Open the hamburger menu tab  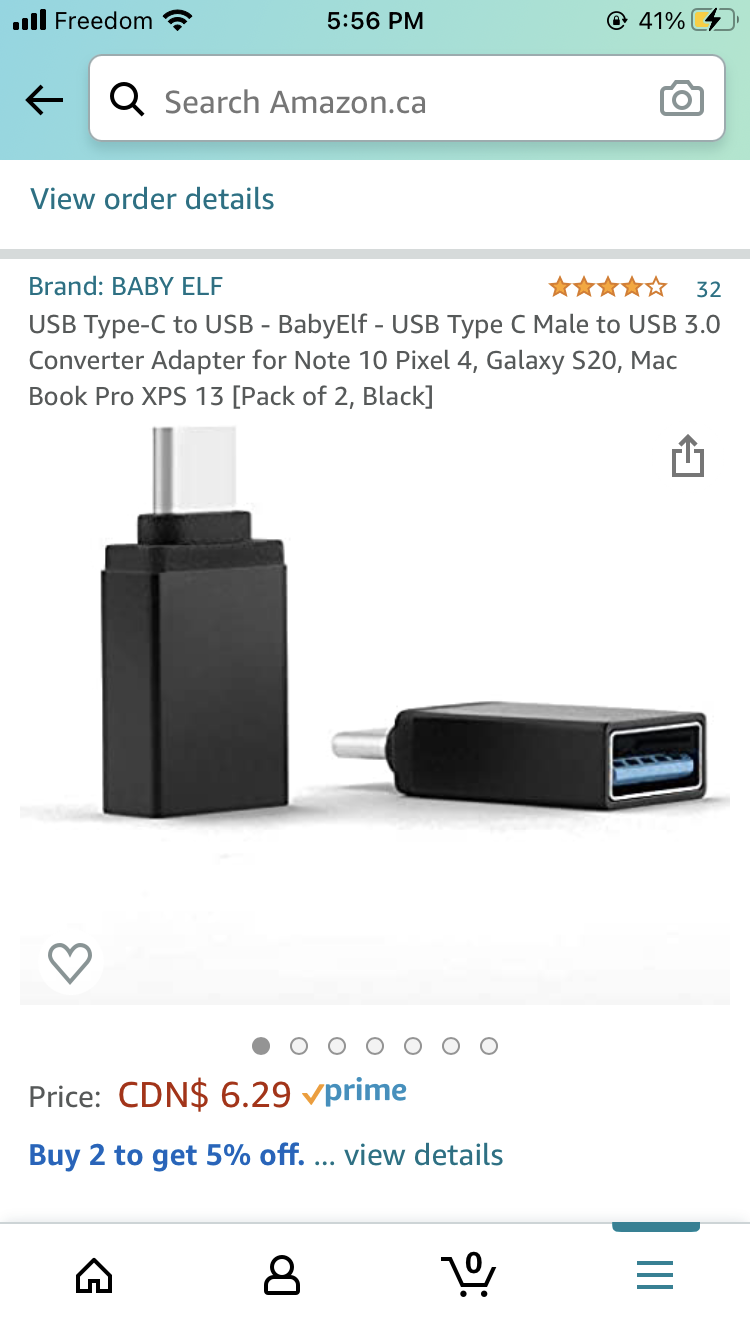click(x=655, y=1275)
